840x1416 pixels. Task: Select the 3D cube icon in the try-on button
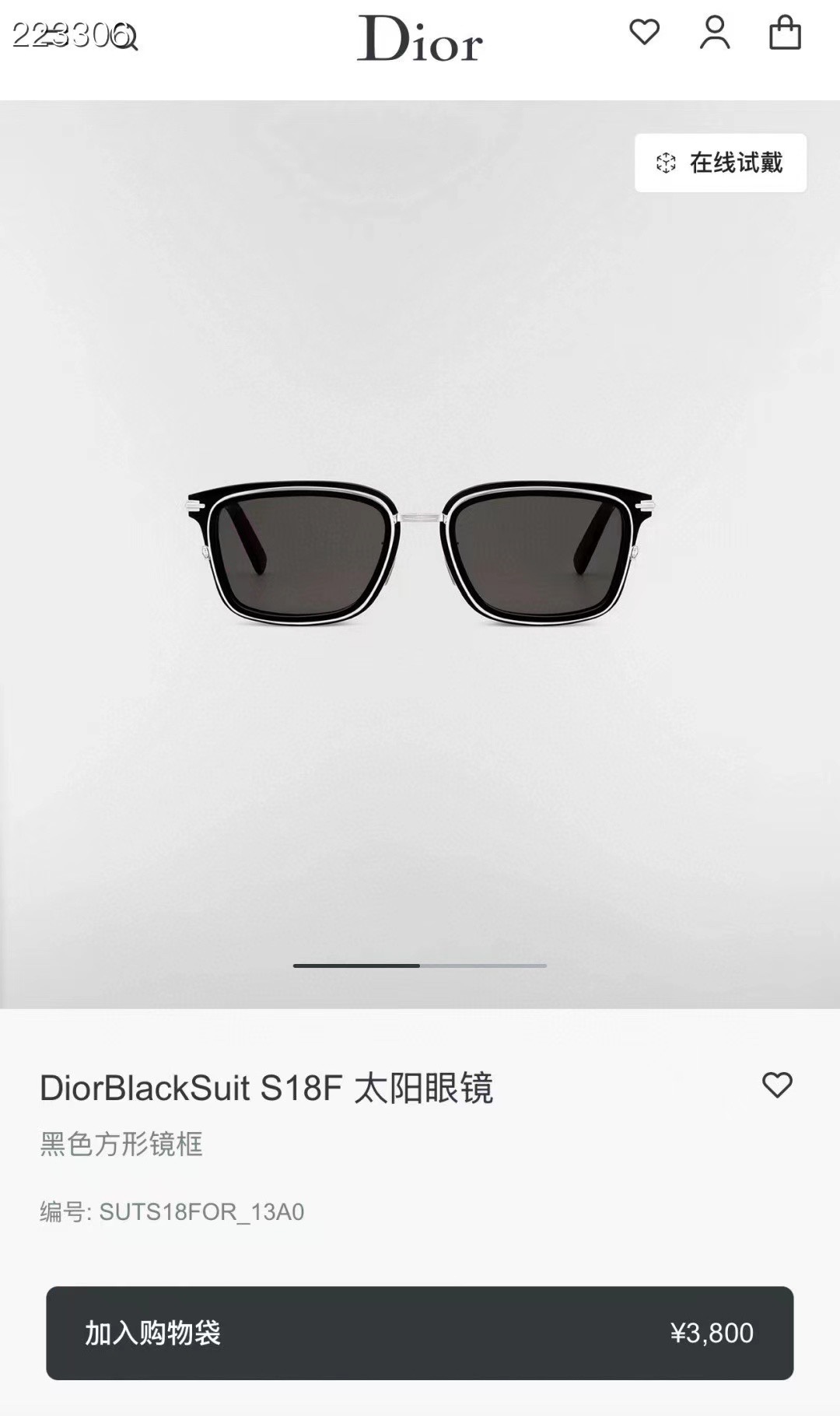pos(666,163)
